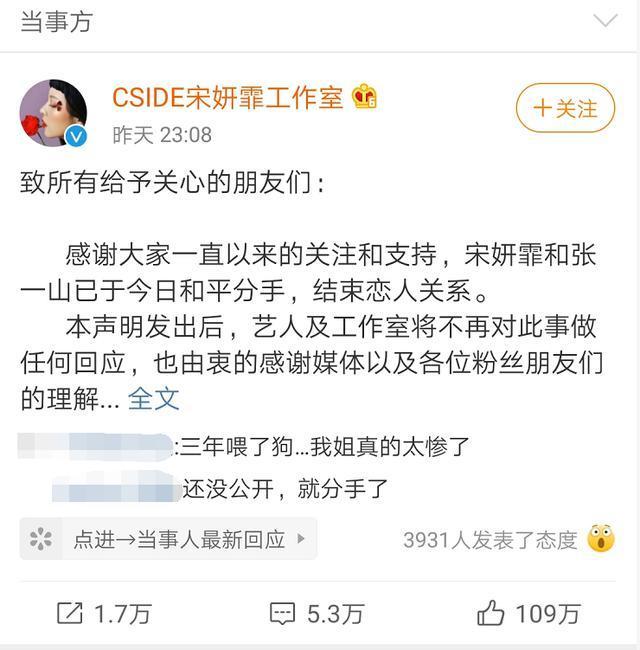Like this post (109万)

(x=529, y=613)
